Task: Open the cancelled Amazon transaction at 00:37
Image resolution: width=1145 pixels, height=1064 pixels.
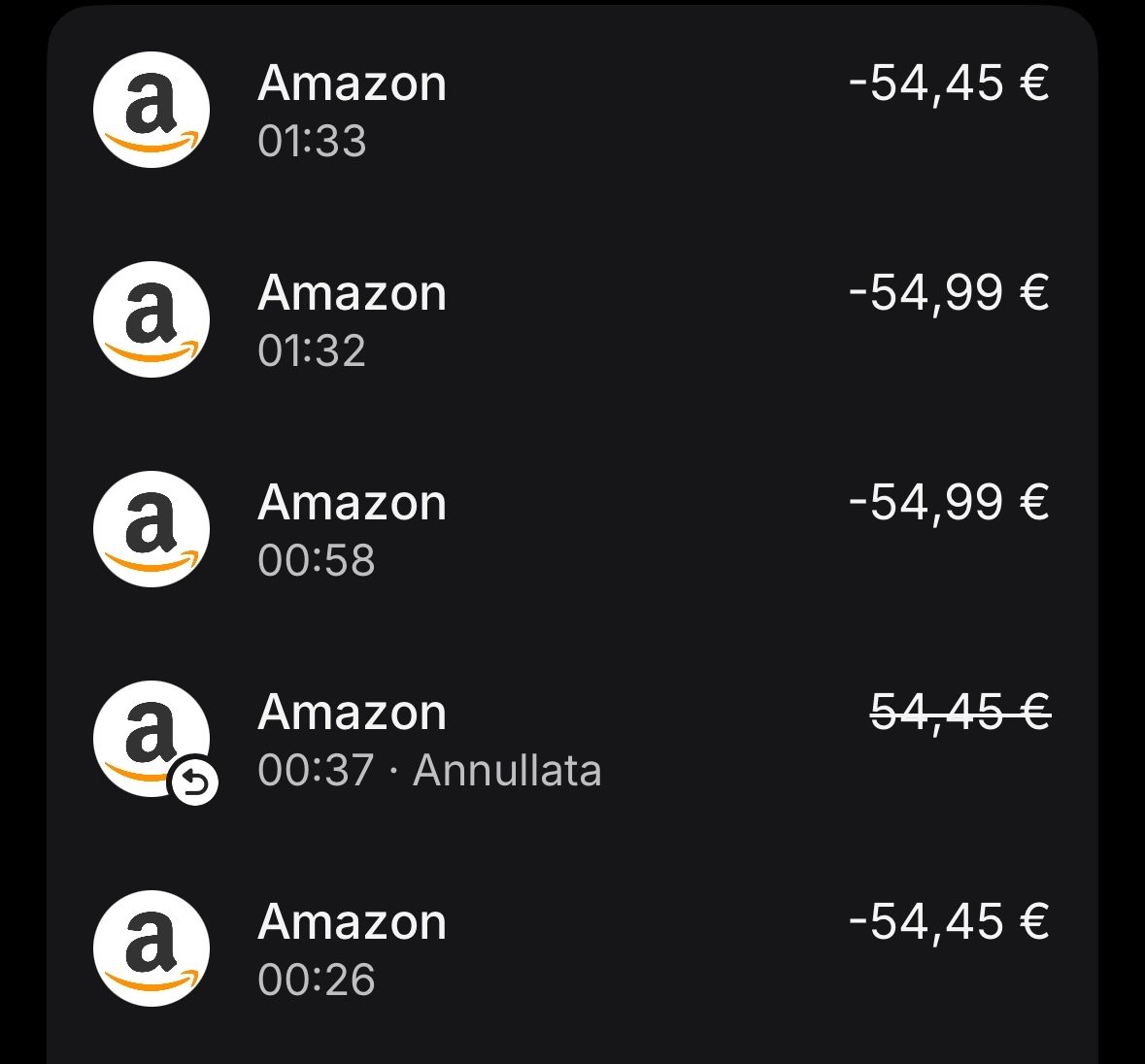Action: tap(571, 740)
